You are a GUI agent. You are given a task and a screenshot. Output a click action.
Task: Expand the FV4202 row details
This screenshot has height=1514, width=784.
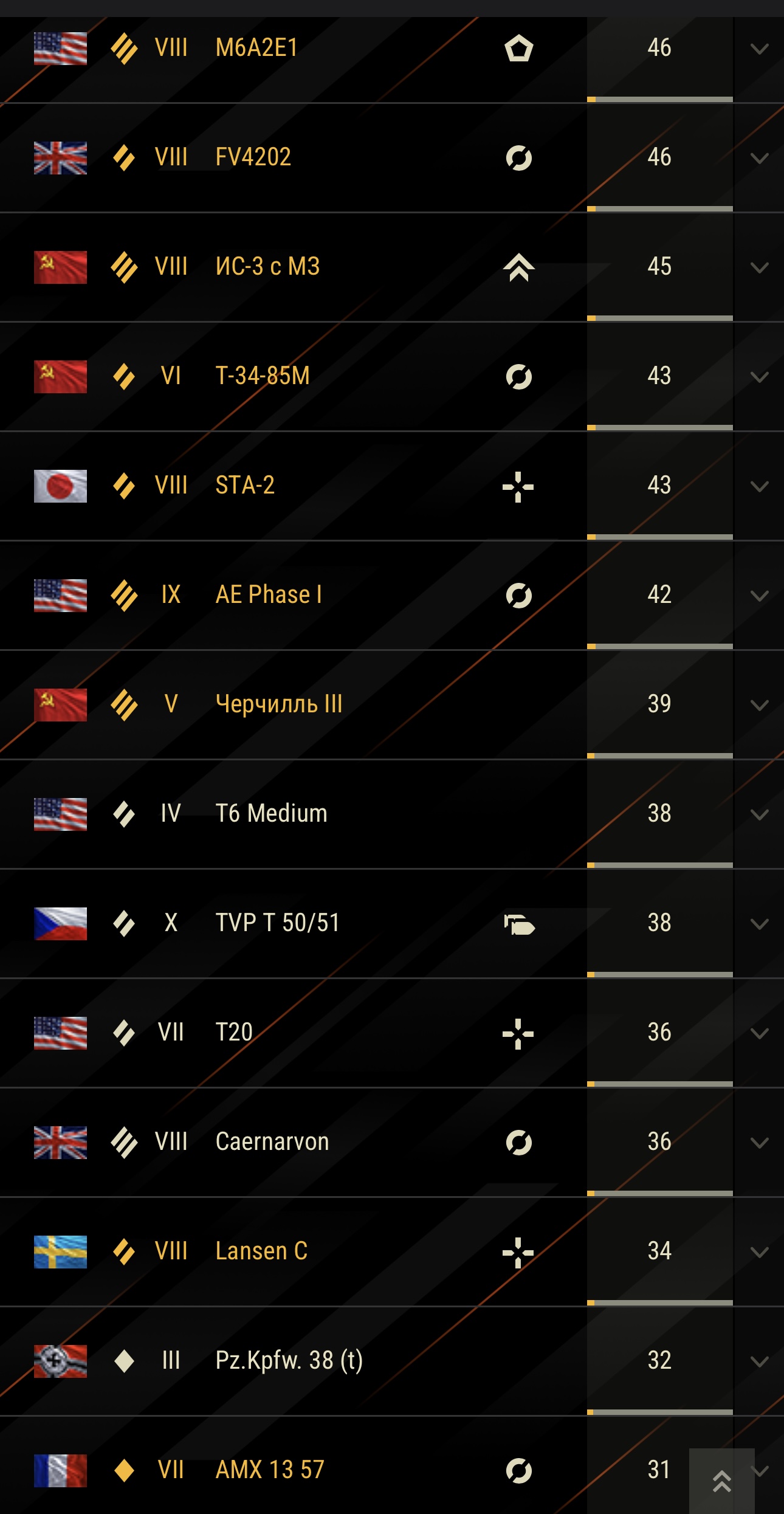click(759, 158)
